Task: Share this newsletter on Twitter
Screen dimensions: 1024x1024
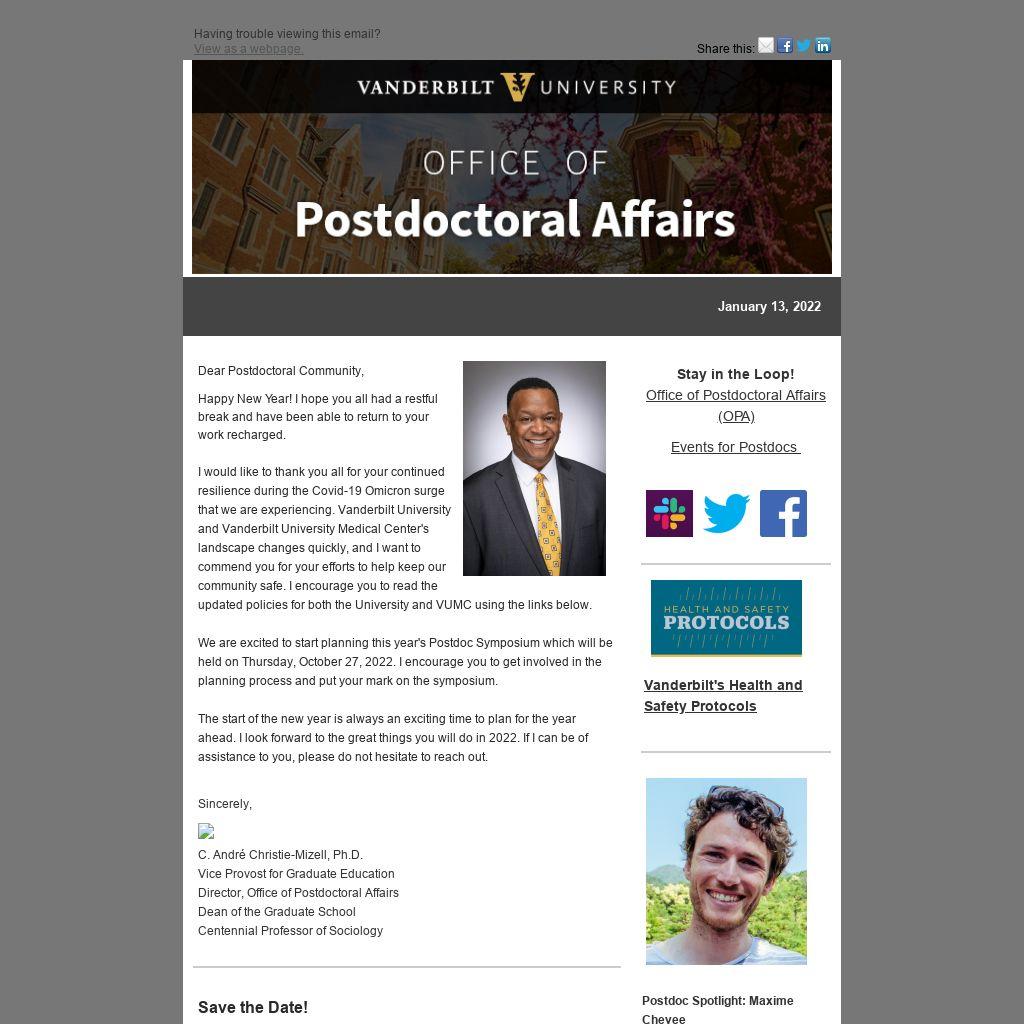Action: pyautogui.click(x=804, y=45)
